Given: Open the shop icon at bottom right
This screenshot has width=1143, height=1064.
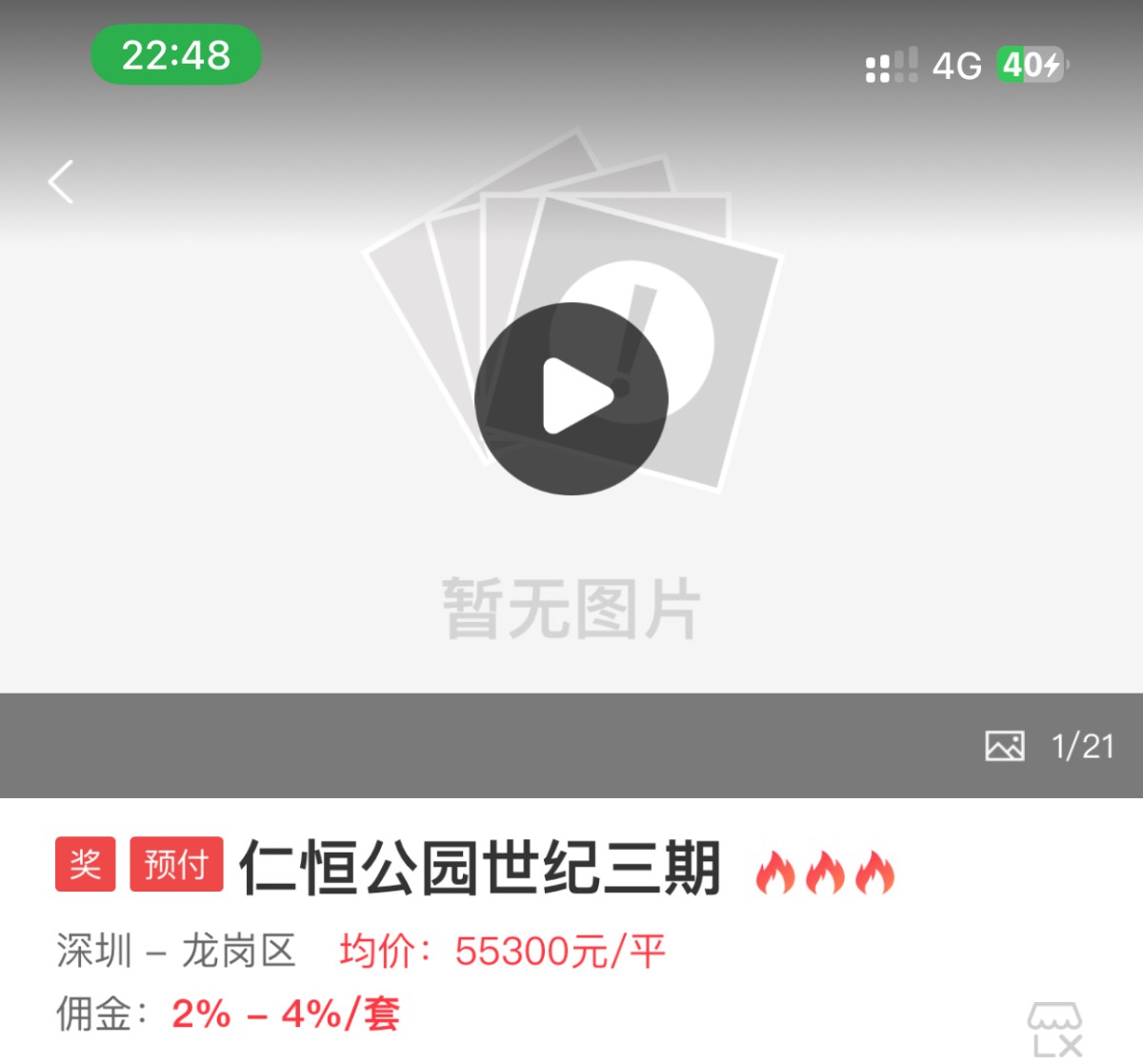Looking at the screenshot, I should click(1054, 1028).
